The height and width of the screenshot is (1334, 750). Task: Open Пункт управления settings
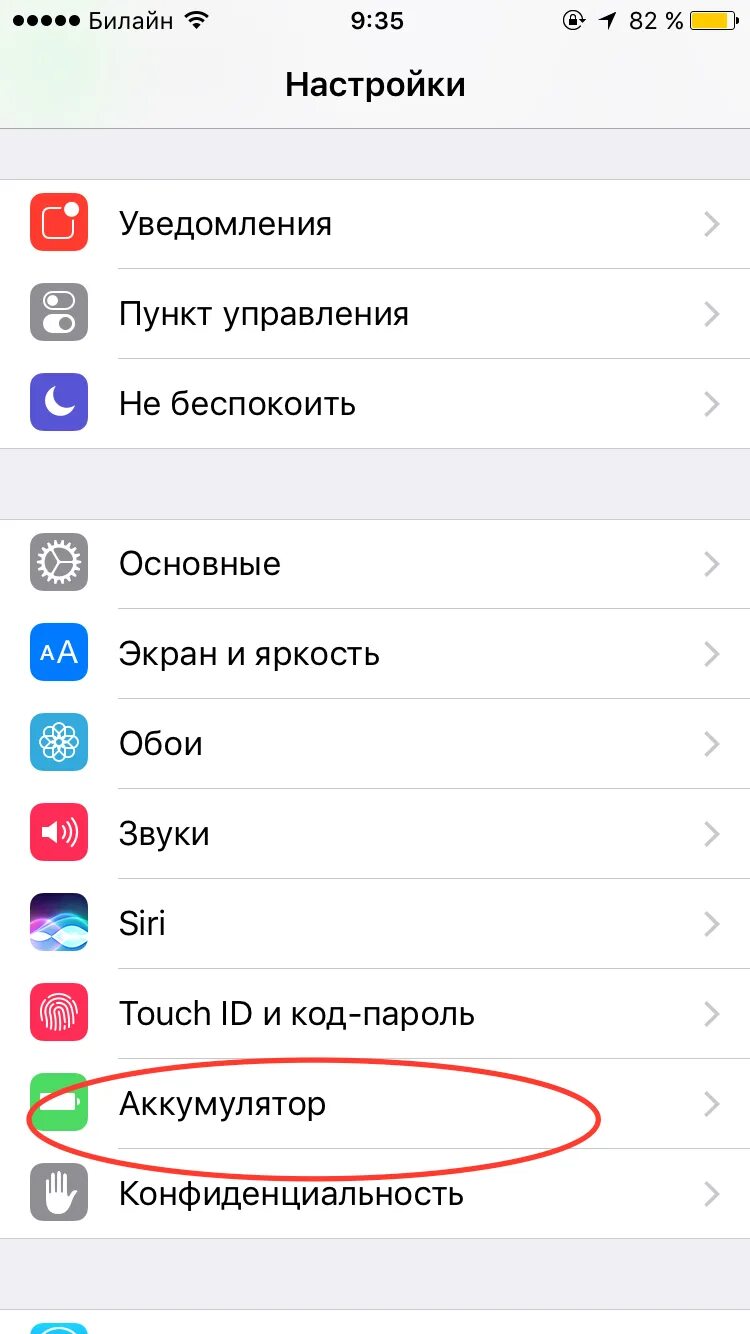[x=375, y=314]
